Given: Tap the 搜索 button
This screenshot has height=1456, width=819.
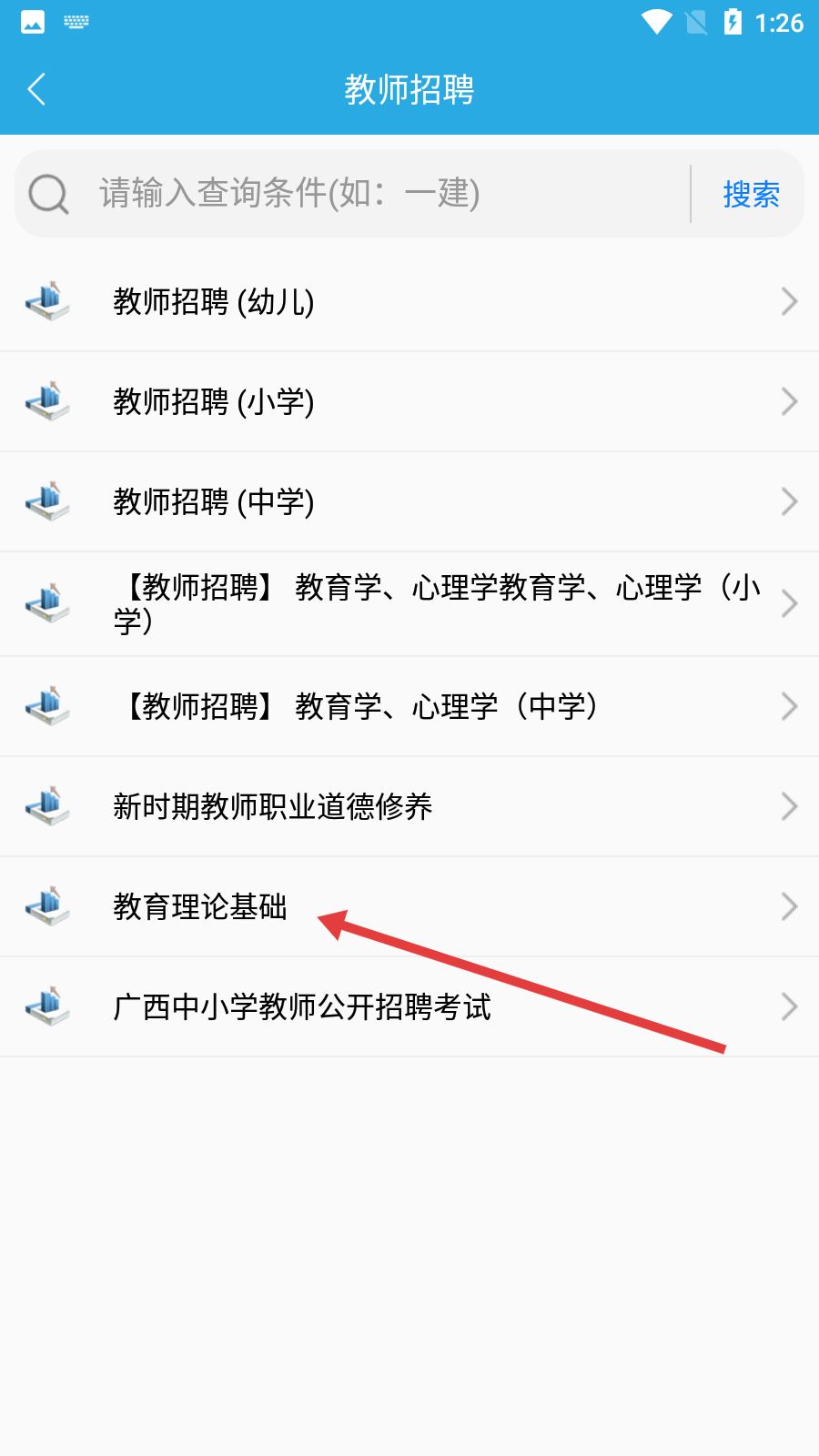Looking at the screenshot, I should click(x=751, y=194).
